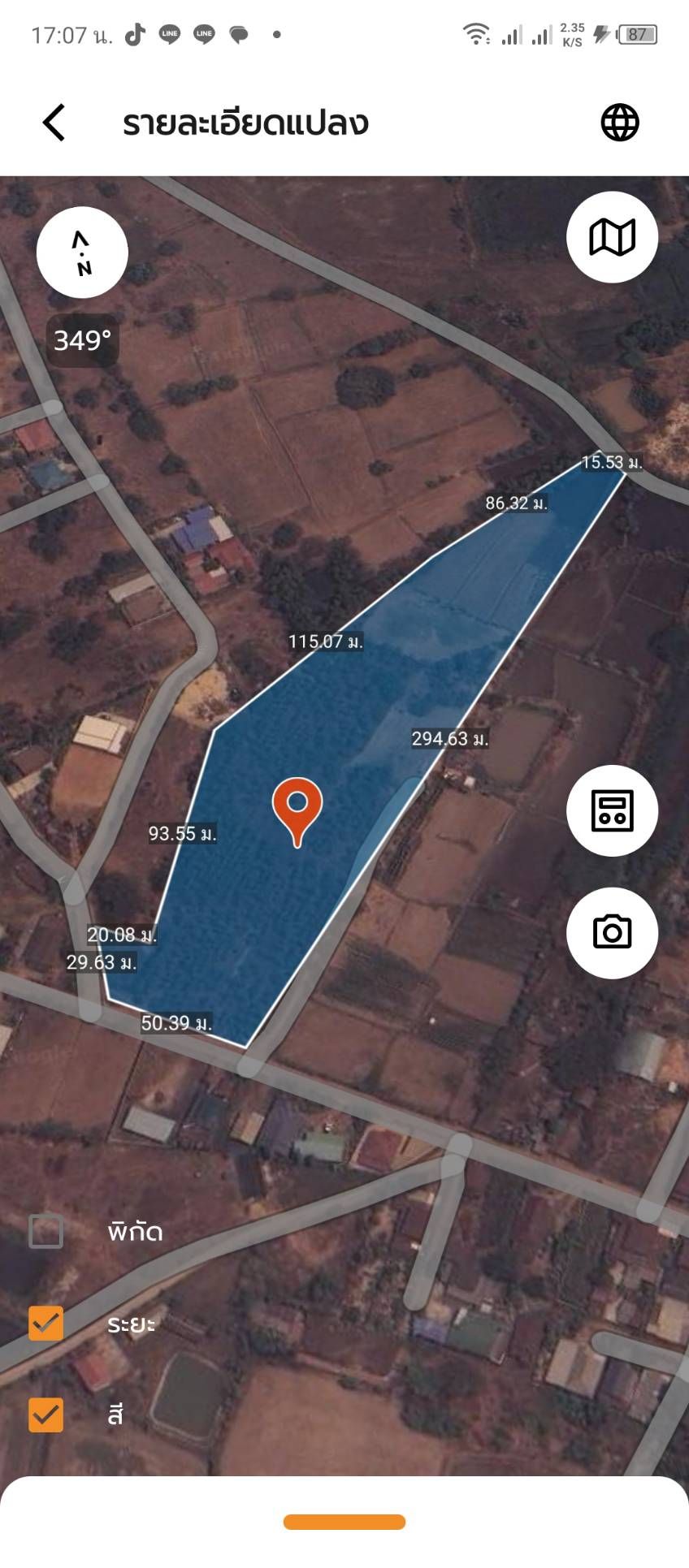
Task: Tap the orange bottom sheet handle
Action: coord(344,1522)
